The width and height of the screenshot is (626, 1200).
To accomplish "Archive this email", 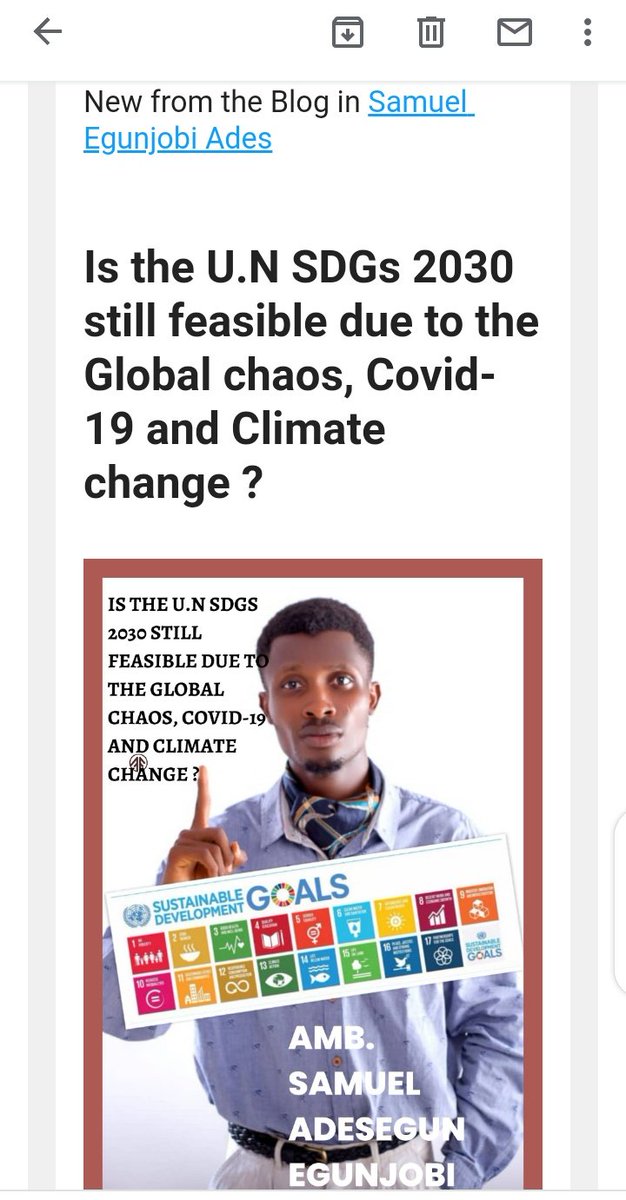I will pyautogui.click(x=347, y=33).
